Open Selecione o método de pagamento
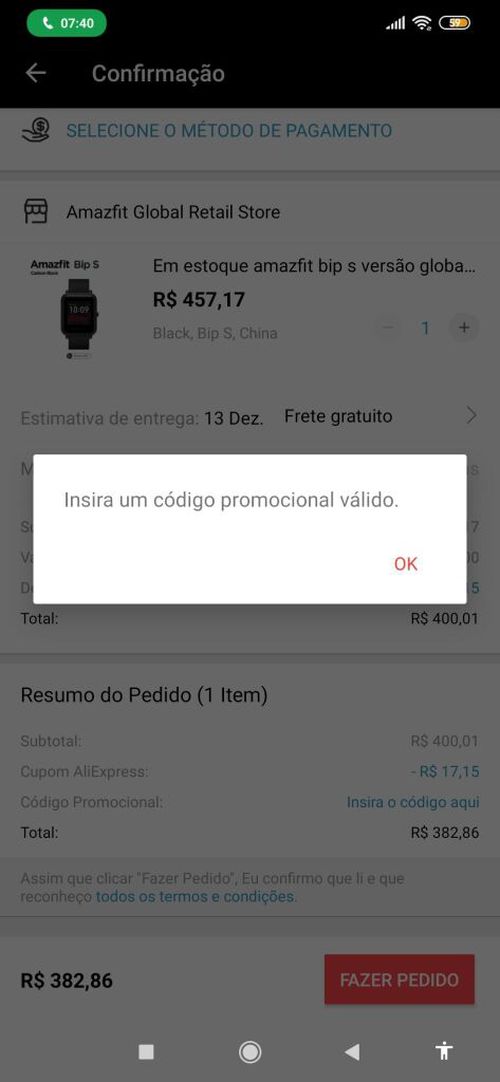500x1082 pixels. pyautogui.click(x=229, y=130)
